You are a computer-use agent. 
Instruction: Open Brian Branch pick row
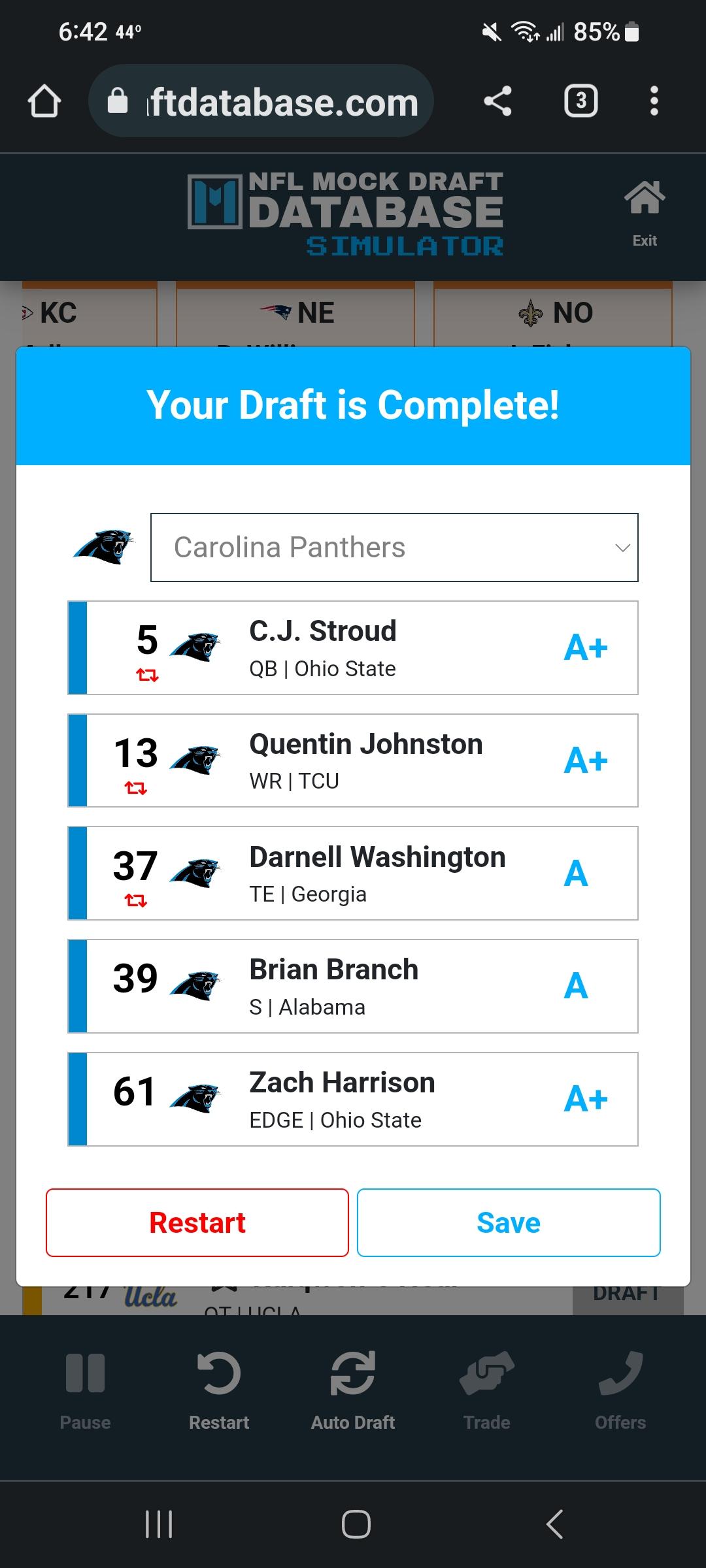click(353, 986)
